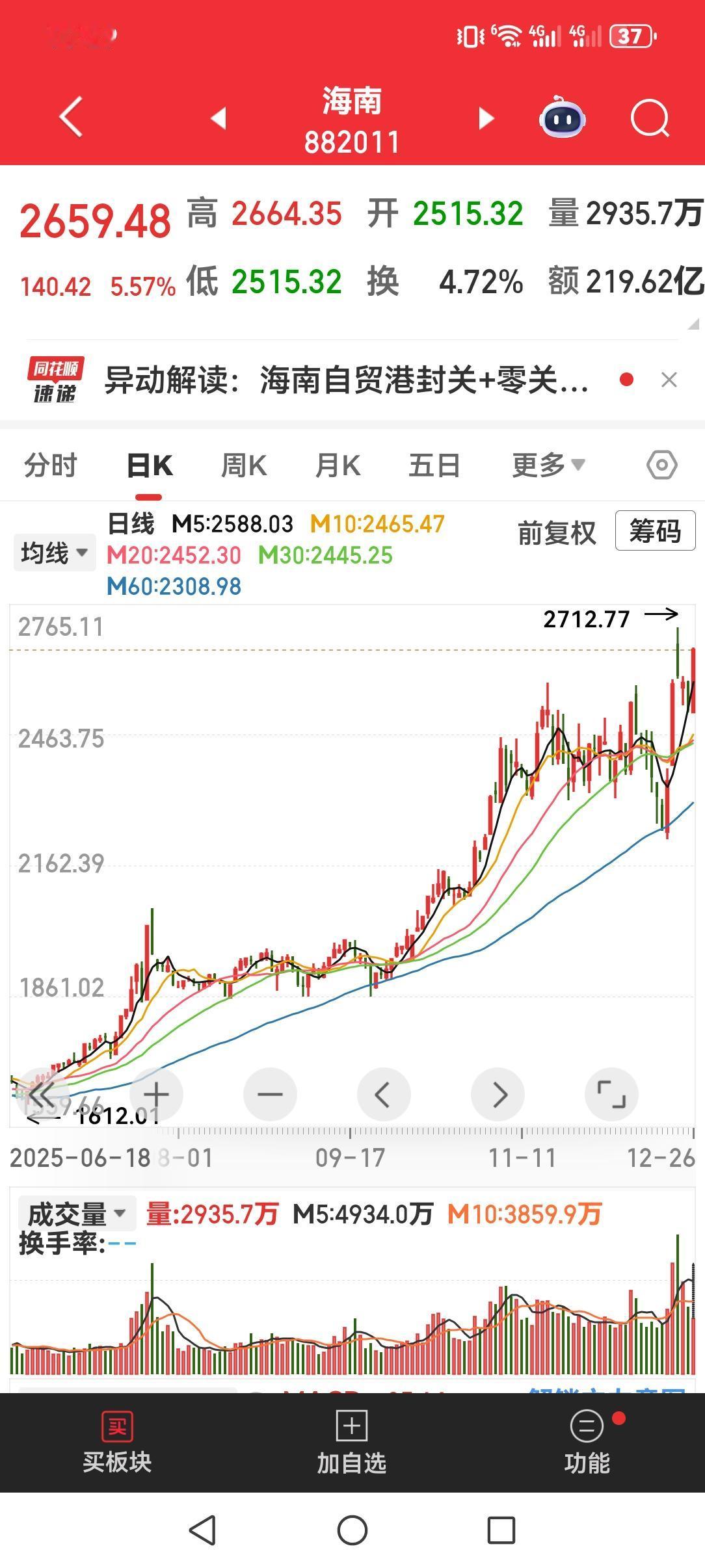Switch to the 分时 intraday tab
Viewport: 705px width, 1568px height.
click(x=50, y=465)
